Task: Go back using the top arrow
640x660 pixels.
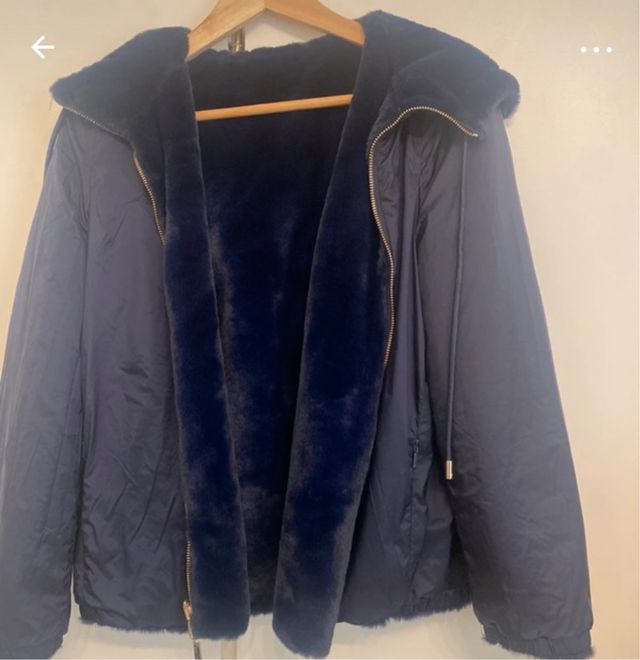Action: pyautogui.click(x=42, y=47)
